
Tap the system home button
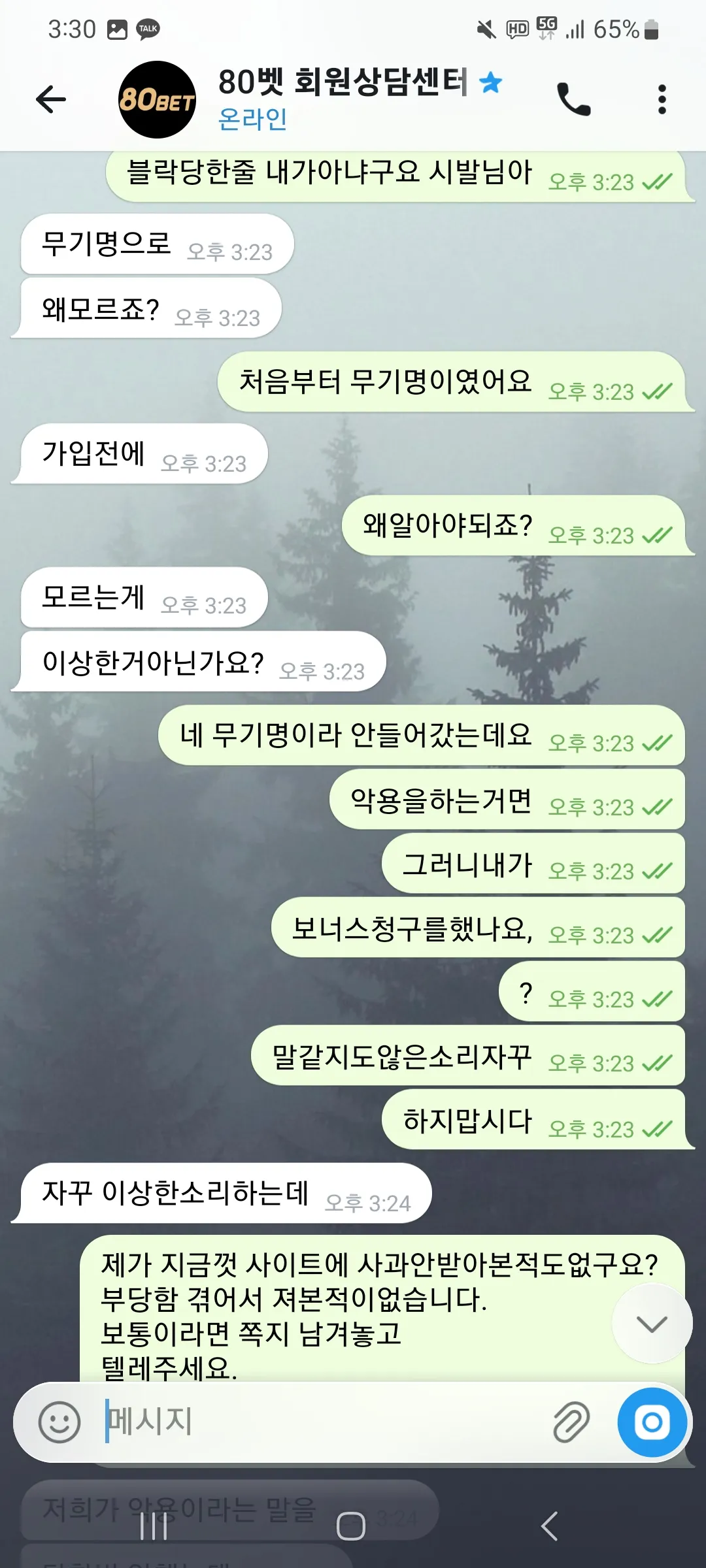pos(351,1526)
